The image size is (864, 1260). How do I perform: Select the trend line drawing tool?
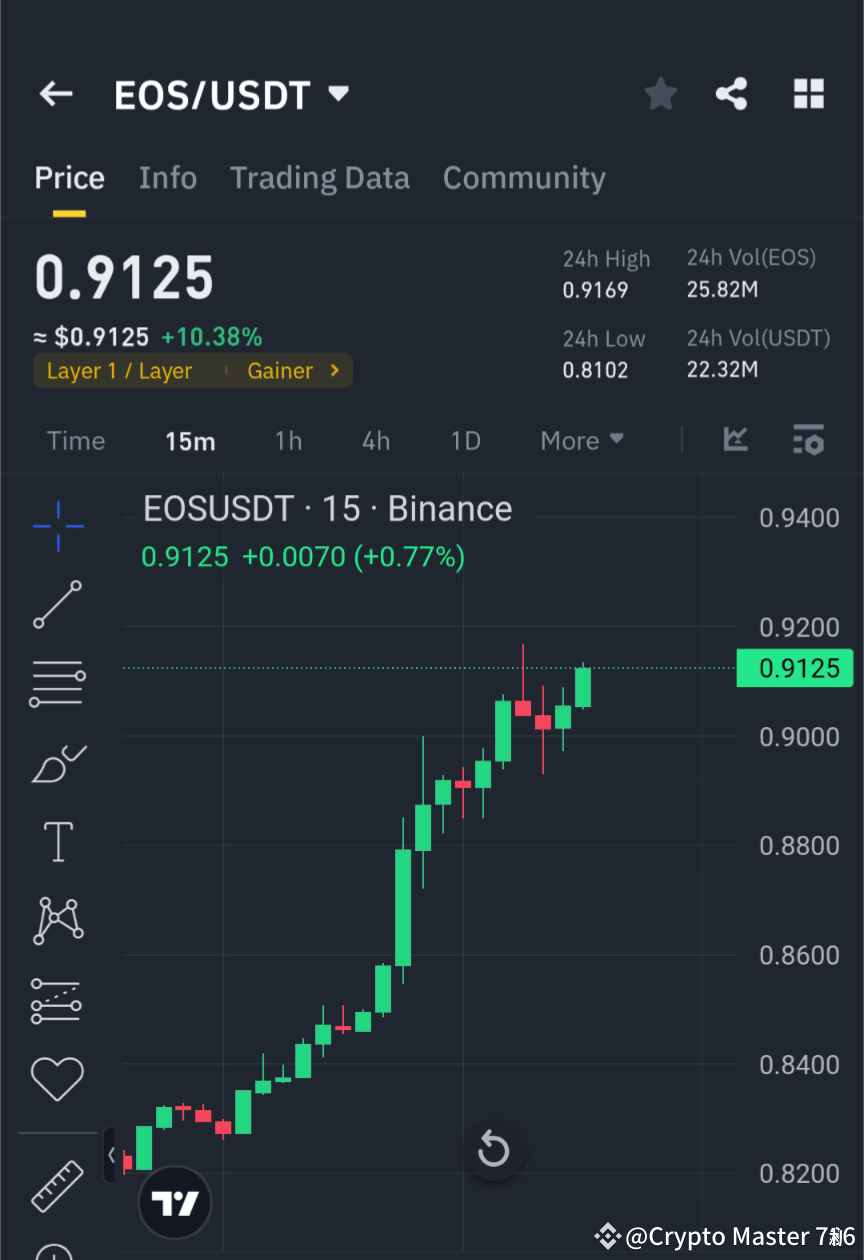tap(57, 605)
